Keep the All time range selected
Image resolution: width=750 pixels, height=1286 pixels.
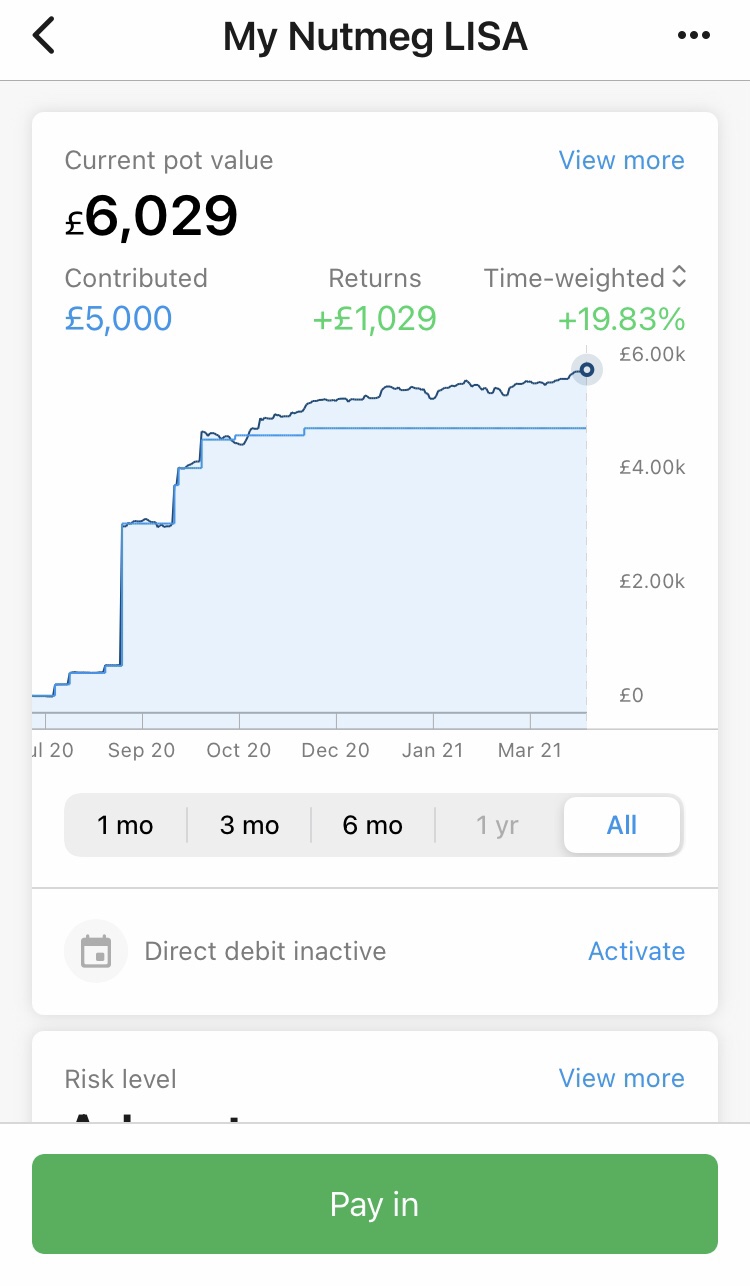(x=622, y=825)
